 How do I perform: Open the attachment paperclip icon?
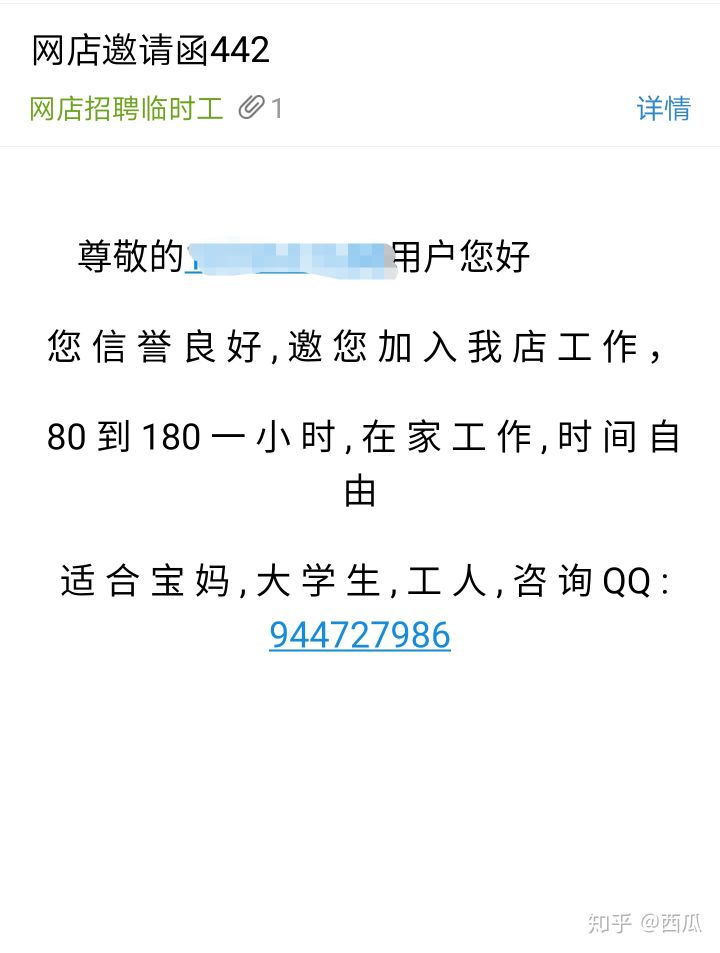tap(251, 107)
